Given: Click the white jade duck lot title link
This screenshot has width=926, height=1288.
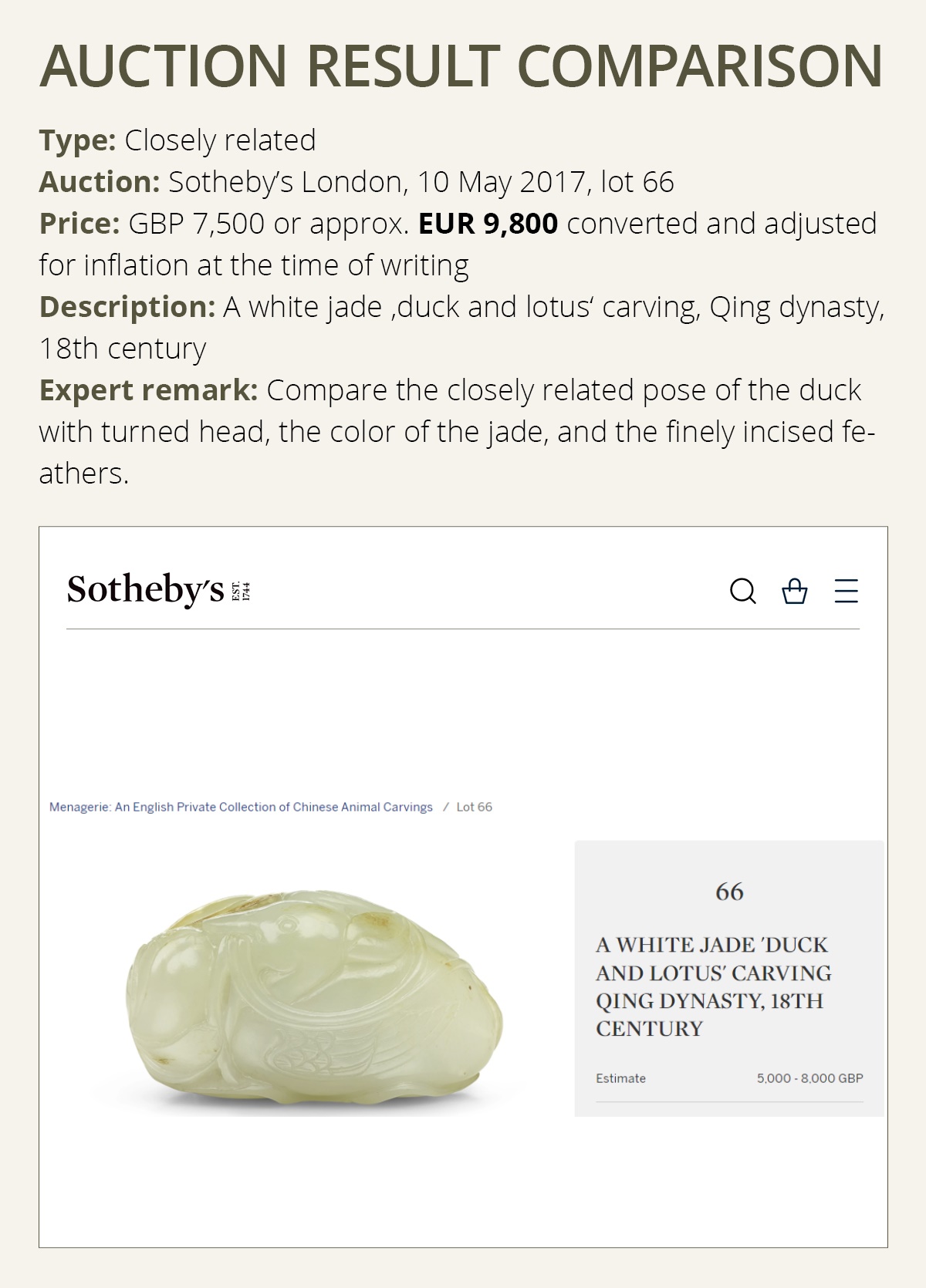Looking at the screenshot, I should tap(712, 985).
